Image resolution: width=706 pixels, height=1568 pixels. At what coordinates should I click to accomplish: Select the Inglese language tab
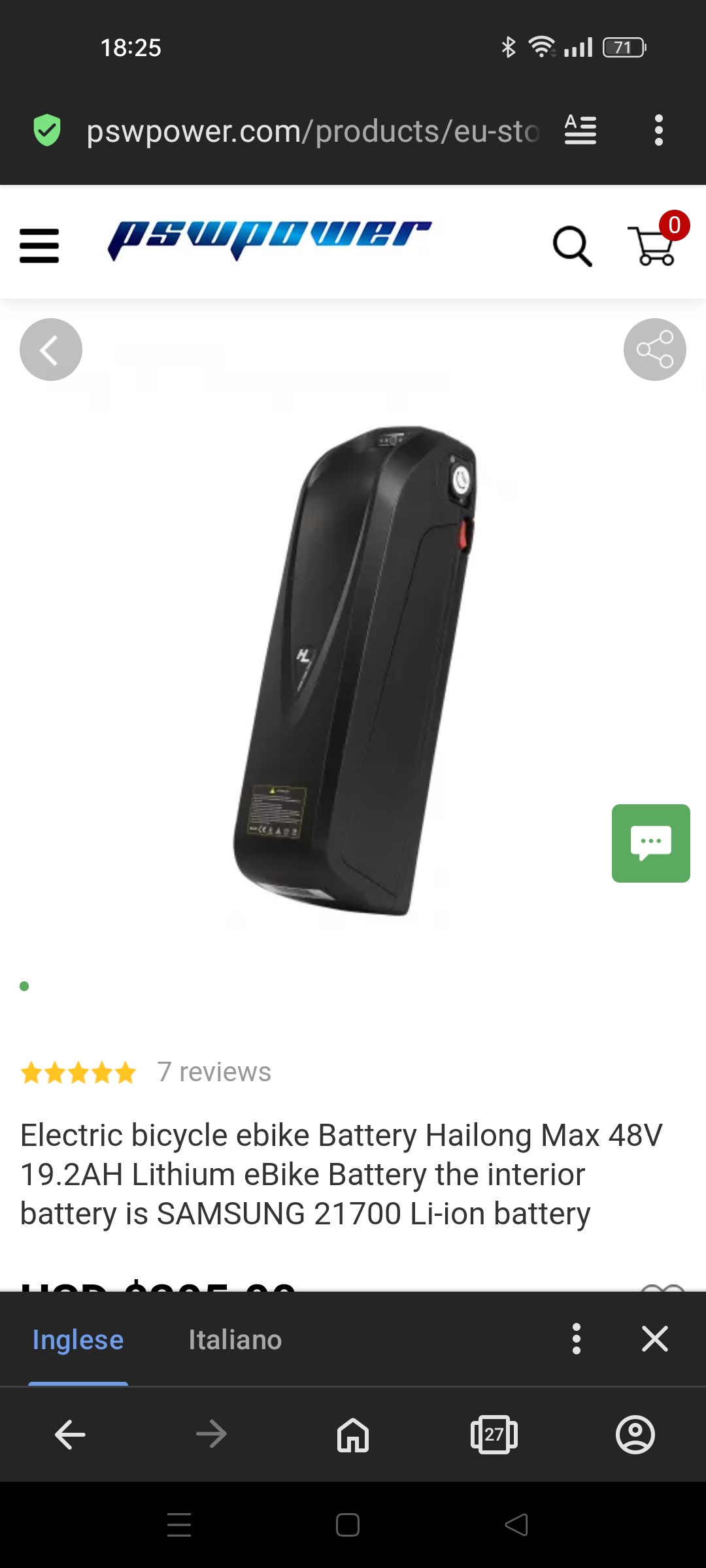coord(78,1339)
